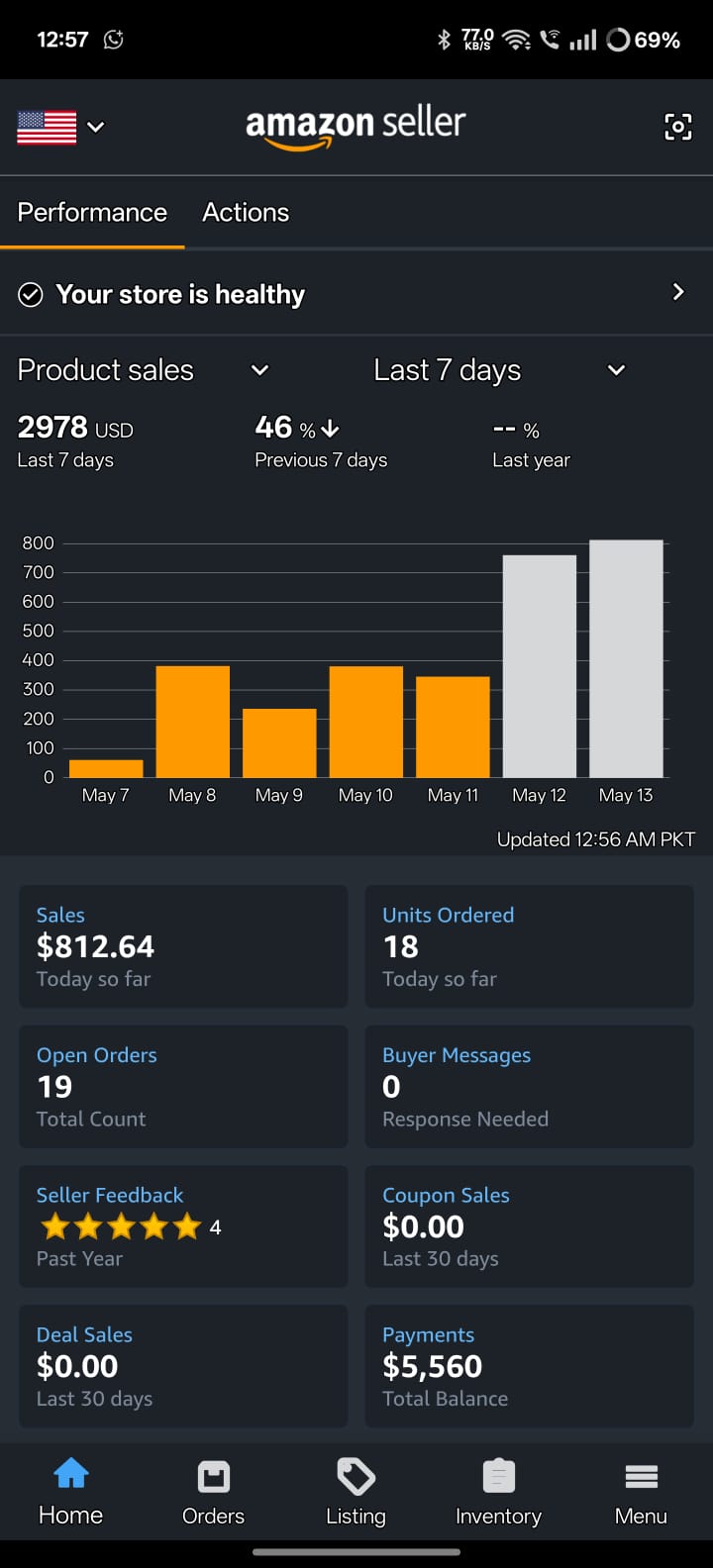Open the marketplace country flag selector
The height and width of the screenshot is (1568, 713).
click(x=60, y=127)
